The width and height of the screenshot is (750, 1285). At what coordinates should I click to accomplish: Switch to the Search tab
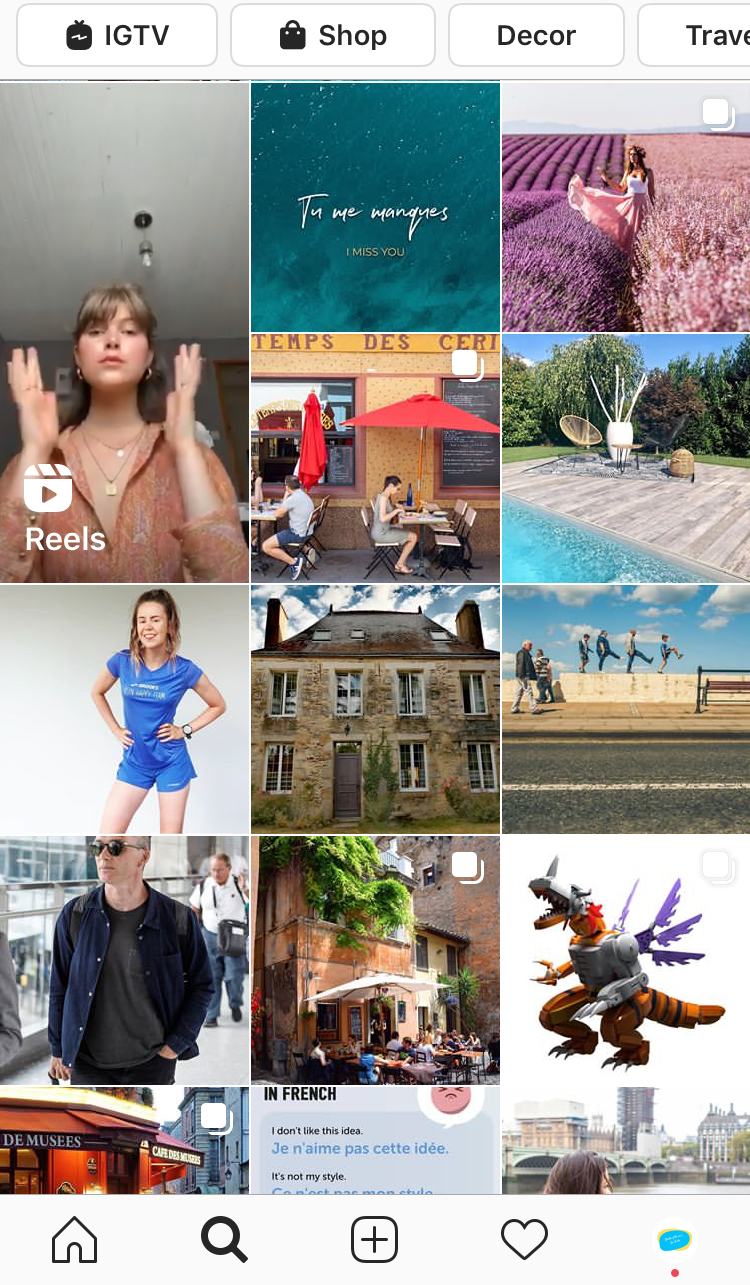(x=224, y=1241)
